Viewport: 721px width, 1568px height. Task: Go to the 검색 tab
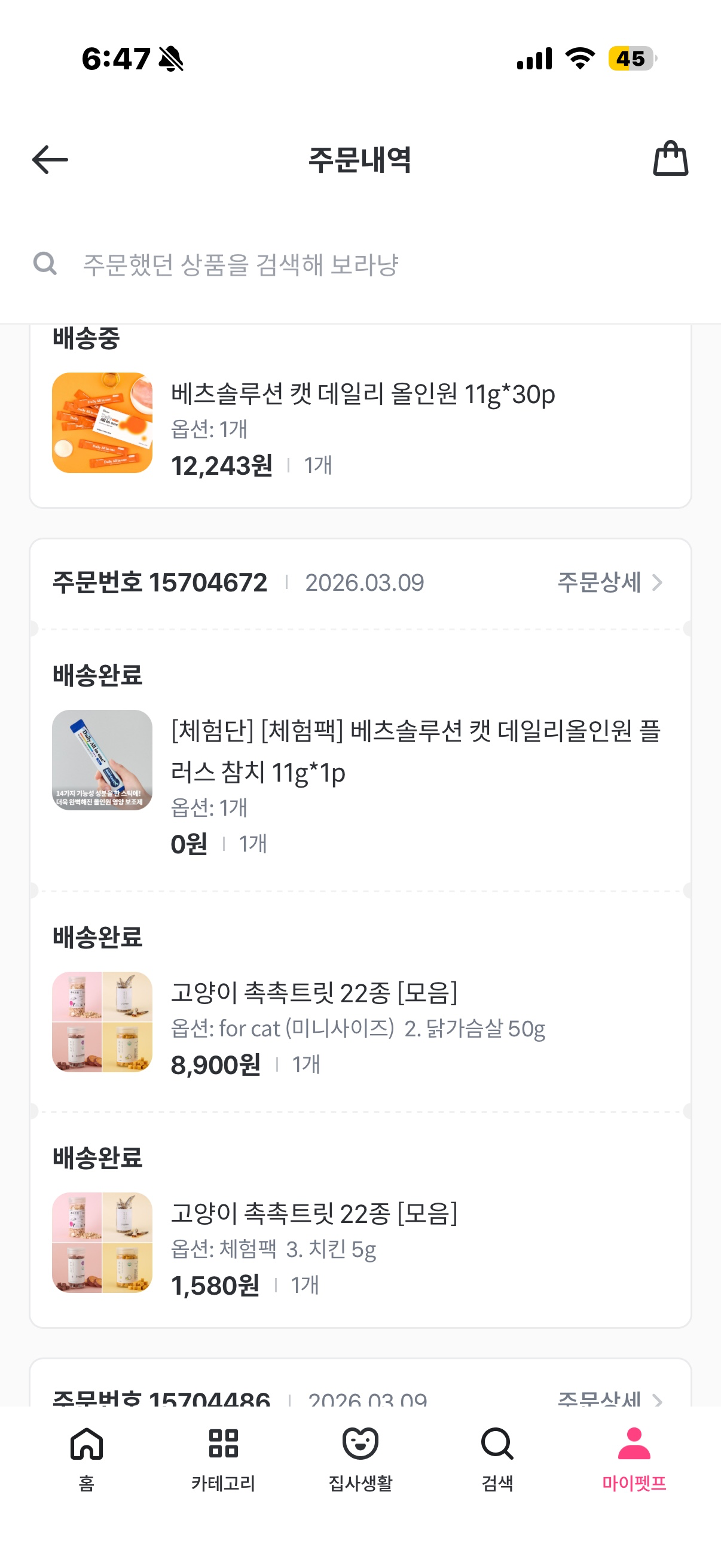(497, 1457)
